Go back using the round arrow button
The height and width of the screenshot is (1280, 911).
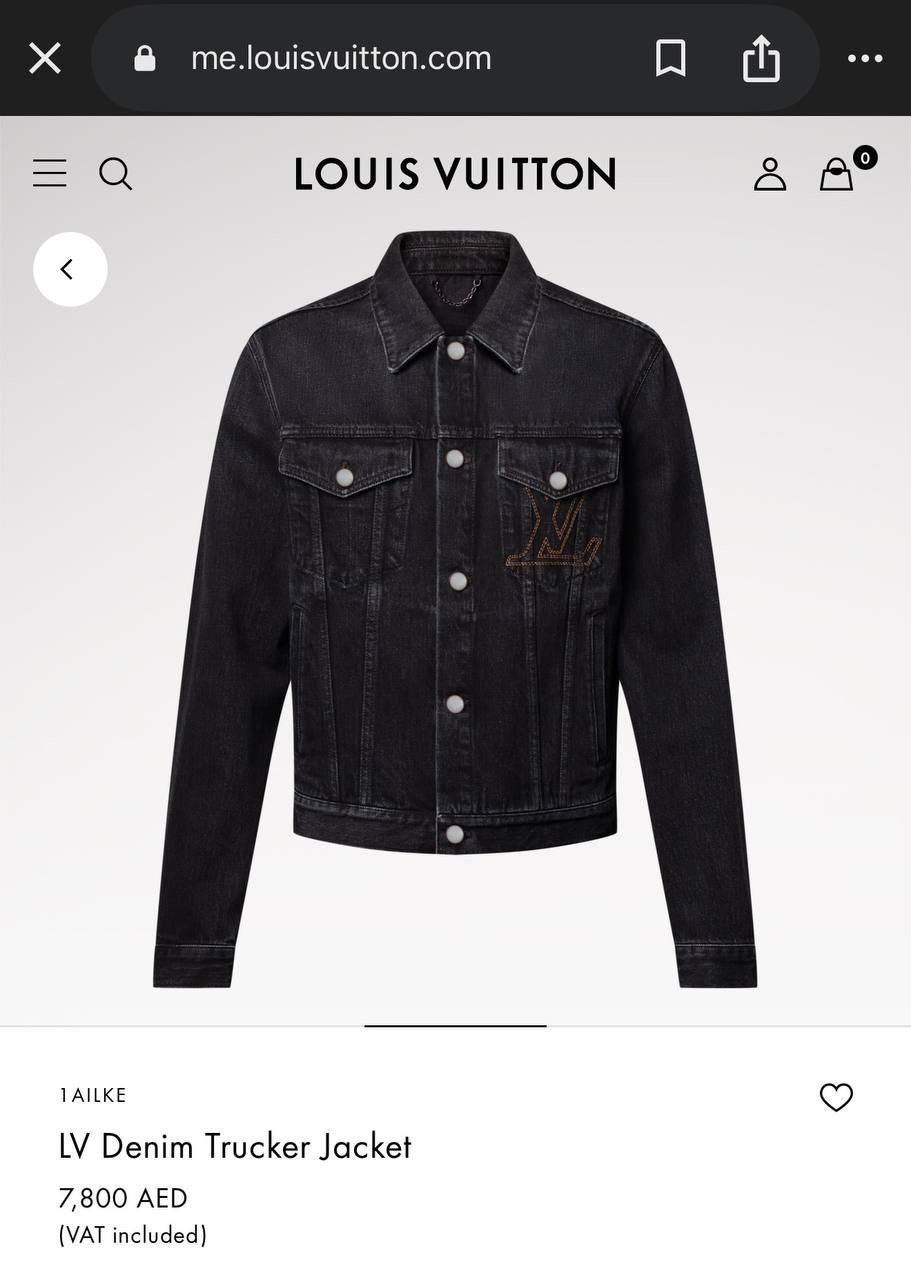70,269
